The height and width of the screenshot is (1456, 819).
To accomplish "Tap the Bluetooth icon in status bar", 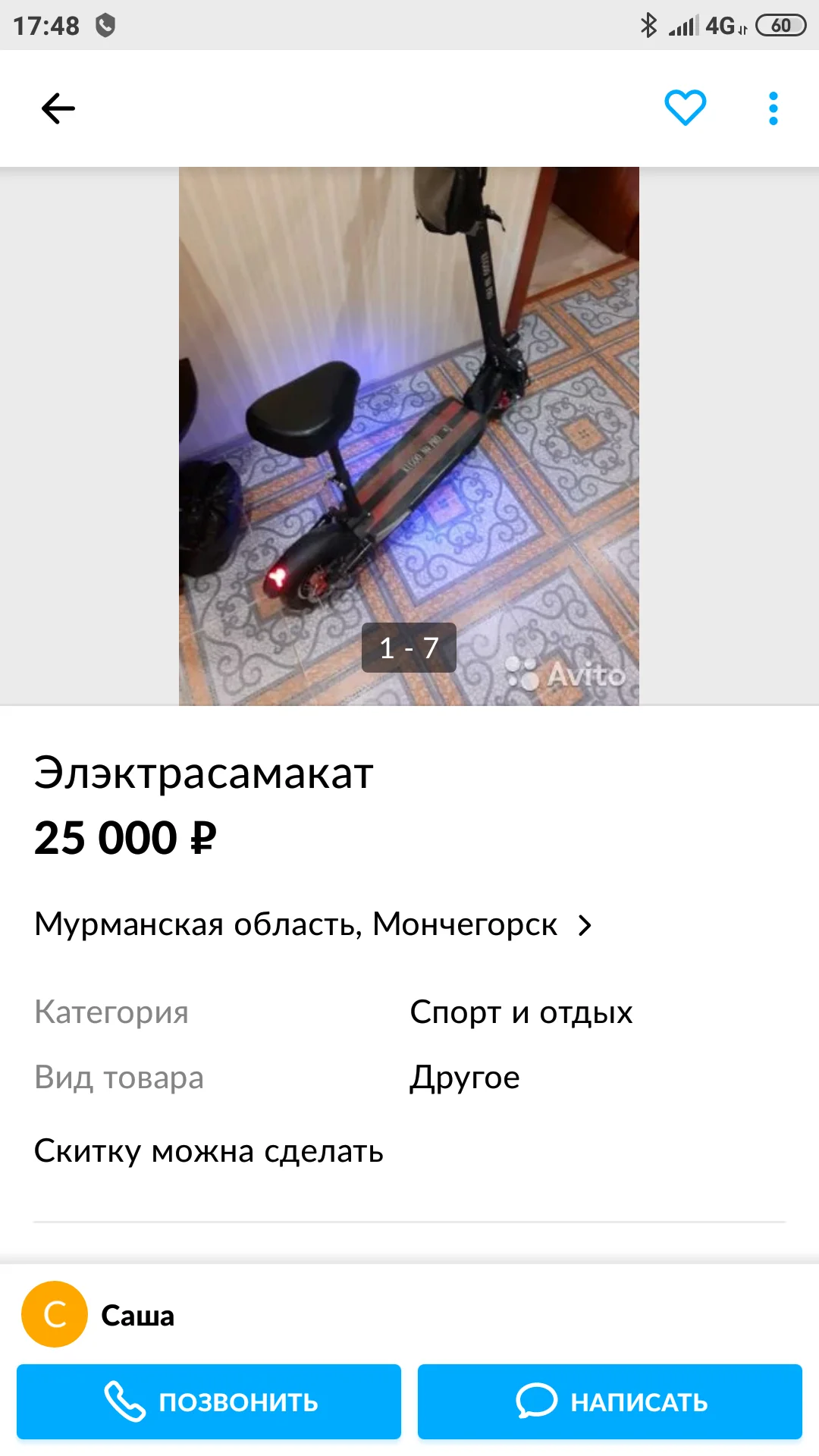I will [648, 24].
